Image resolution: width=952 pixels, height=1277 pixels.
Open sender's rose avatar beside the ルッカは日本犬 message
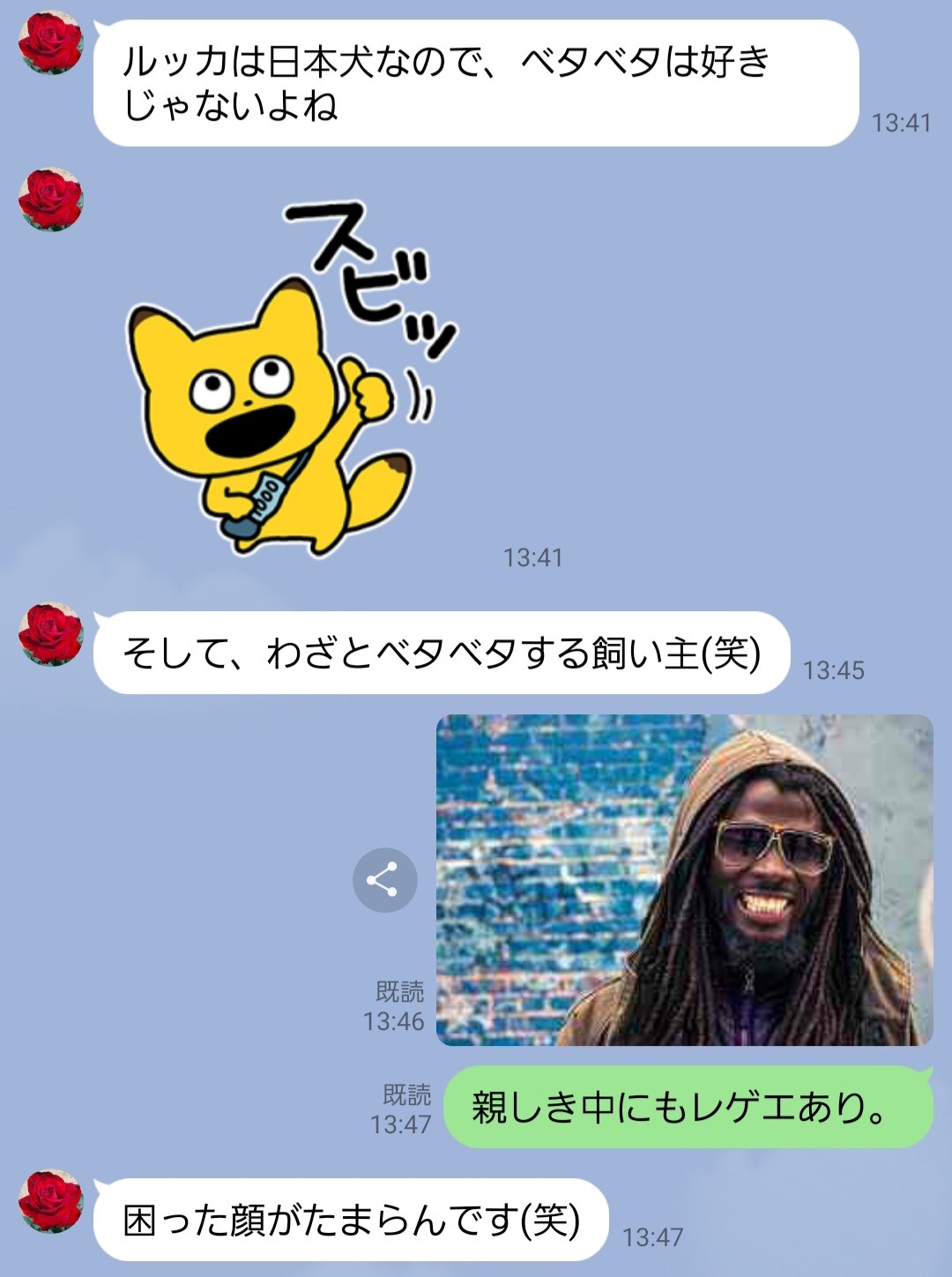click(51, 43)
